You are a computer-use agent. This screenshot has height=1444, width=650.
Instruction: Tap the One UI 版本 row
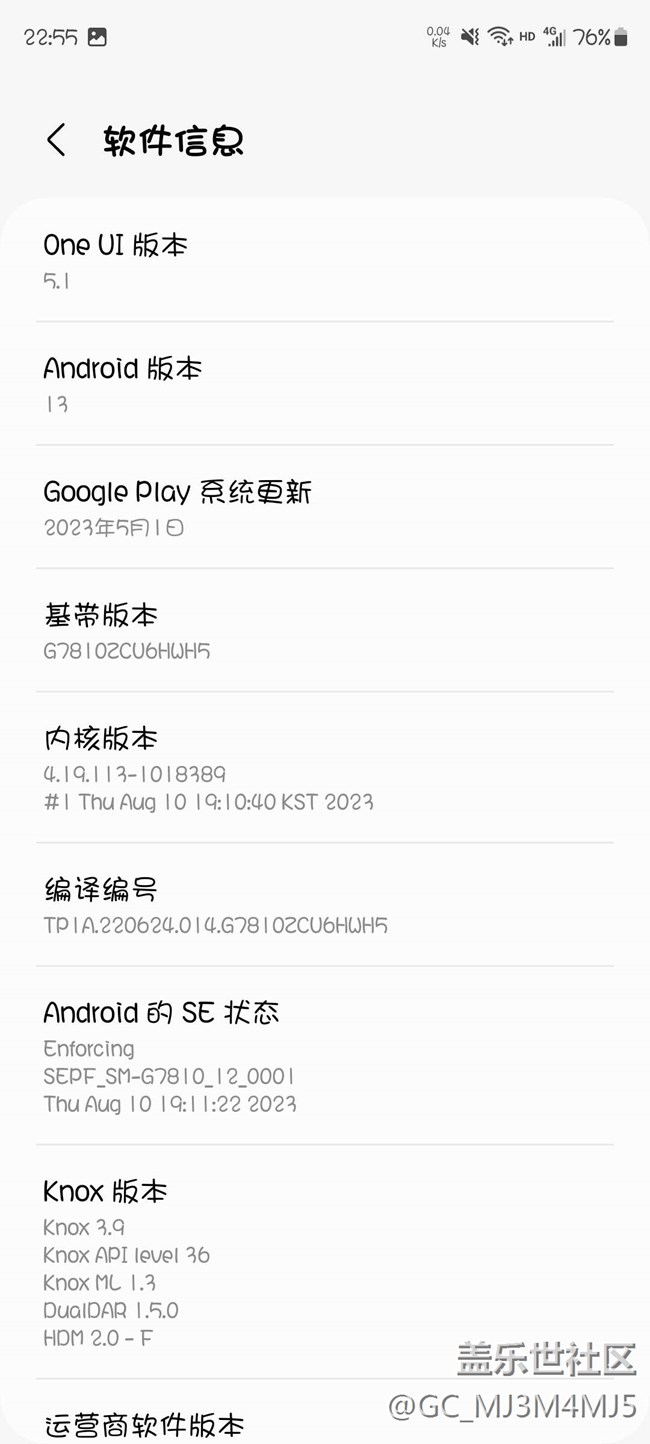coord(324,261)
